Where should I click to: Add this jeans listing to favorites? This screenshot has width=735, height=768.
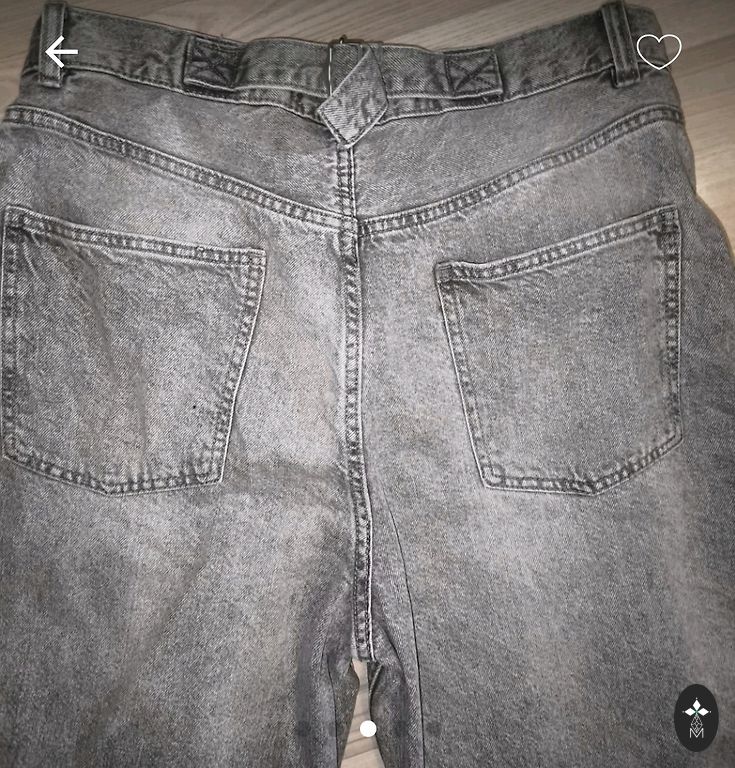[659, 51]
